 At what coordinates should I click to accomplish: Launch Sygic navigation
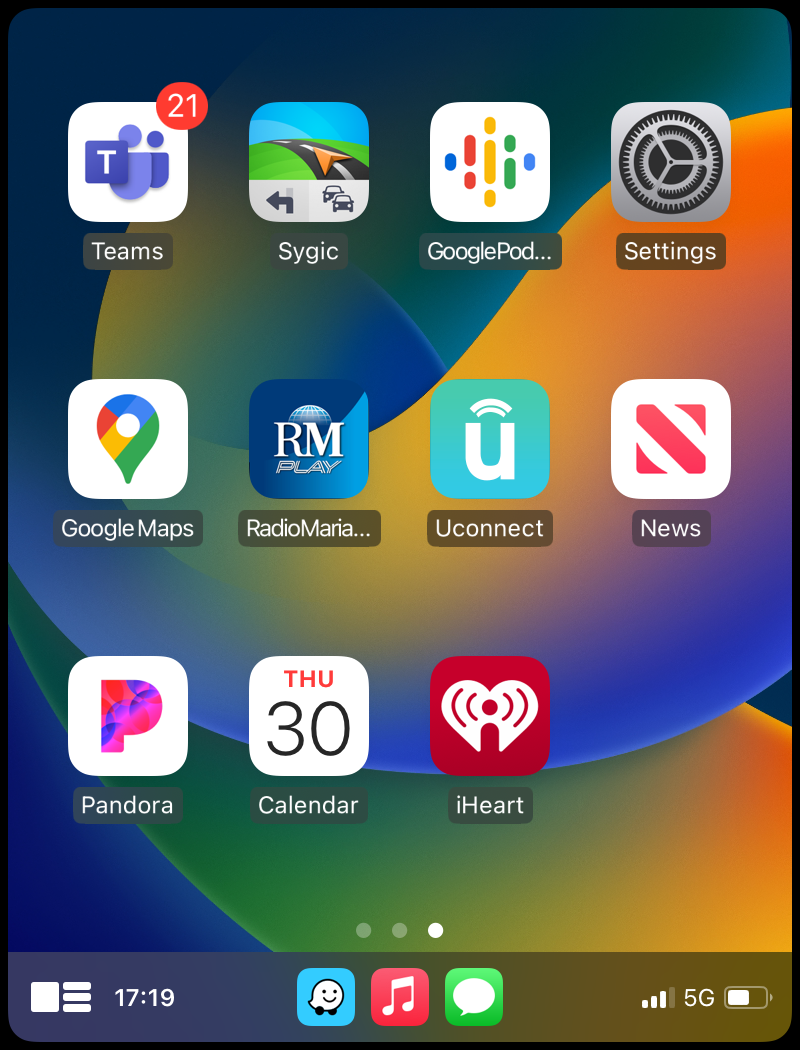(x=309, y=162)
